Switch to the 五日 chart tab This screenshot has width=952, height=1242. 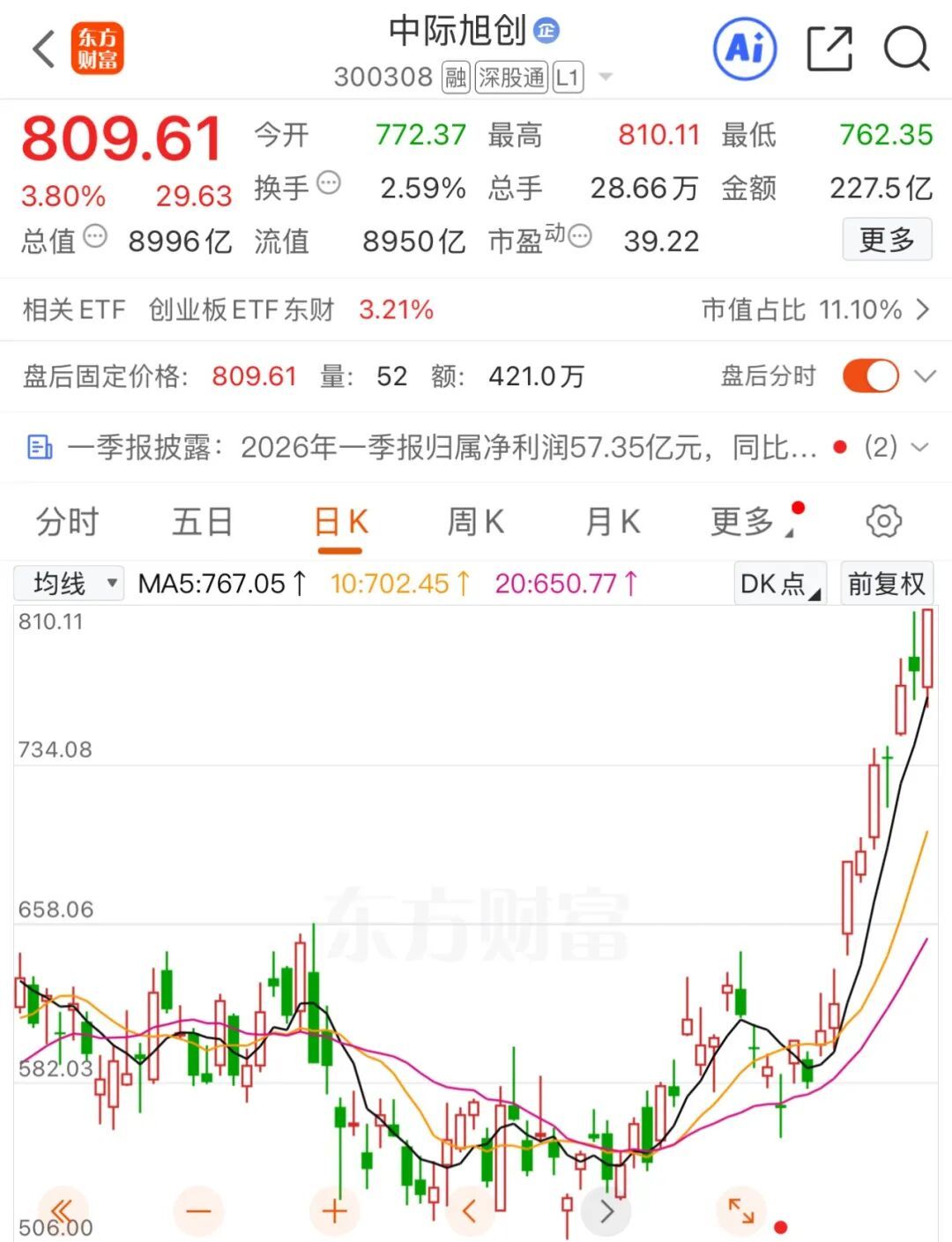coord(202,522)
